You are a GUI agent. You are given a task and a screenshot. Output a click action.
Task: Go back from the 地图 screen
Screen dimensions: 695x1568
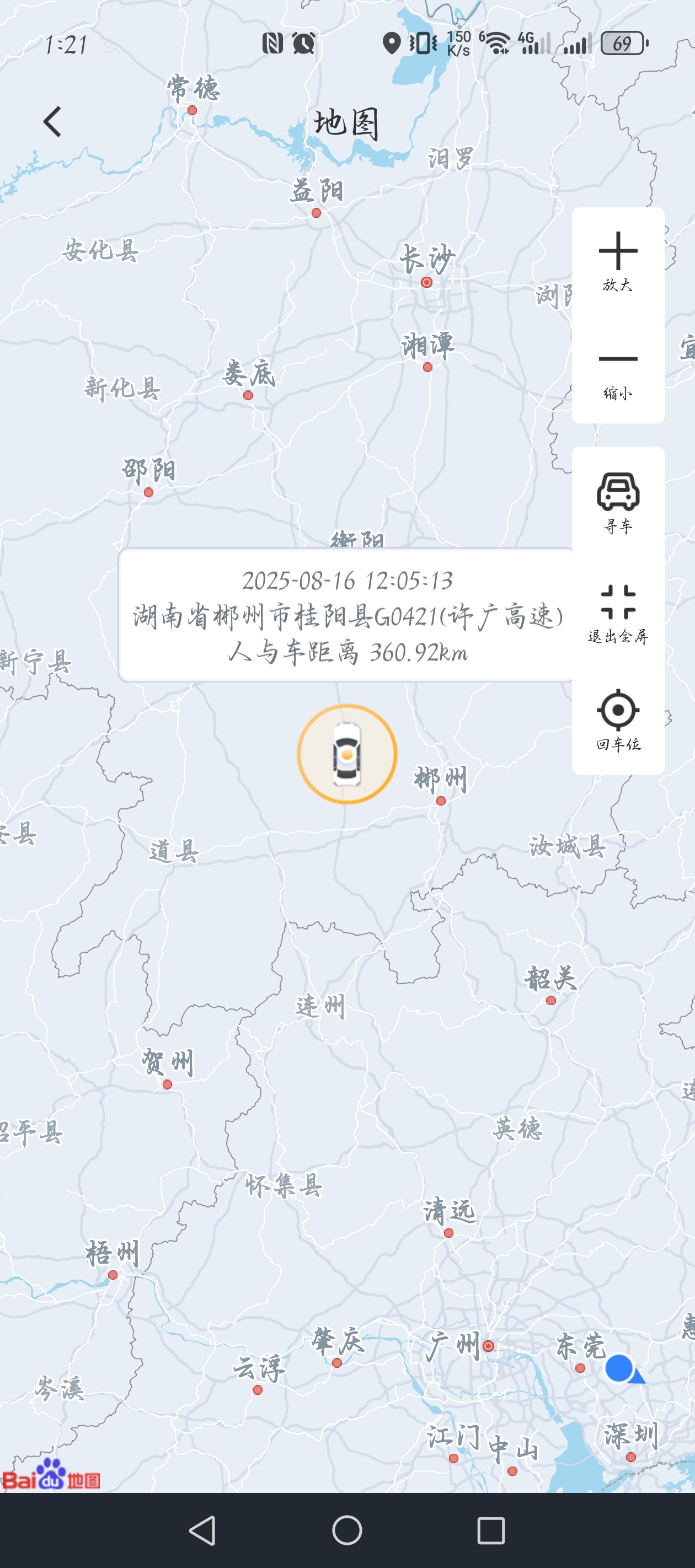coord(52,122)
